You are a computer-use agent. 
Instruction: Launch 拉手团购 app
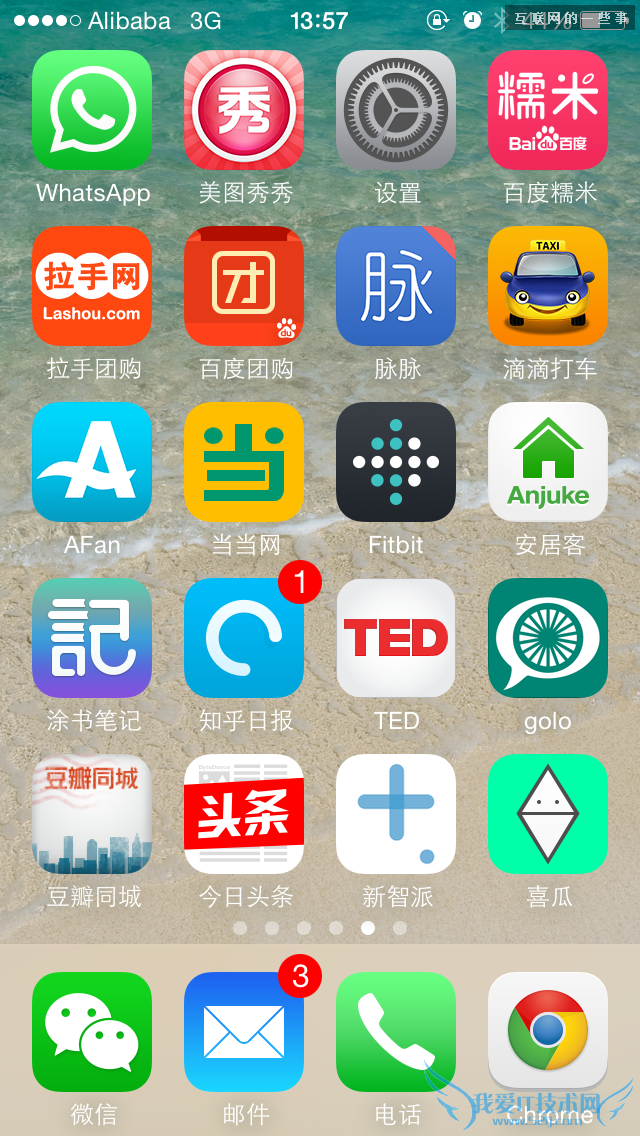click(92, 286)
